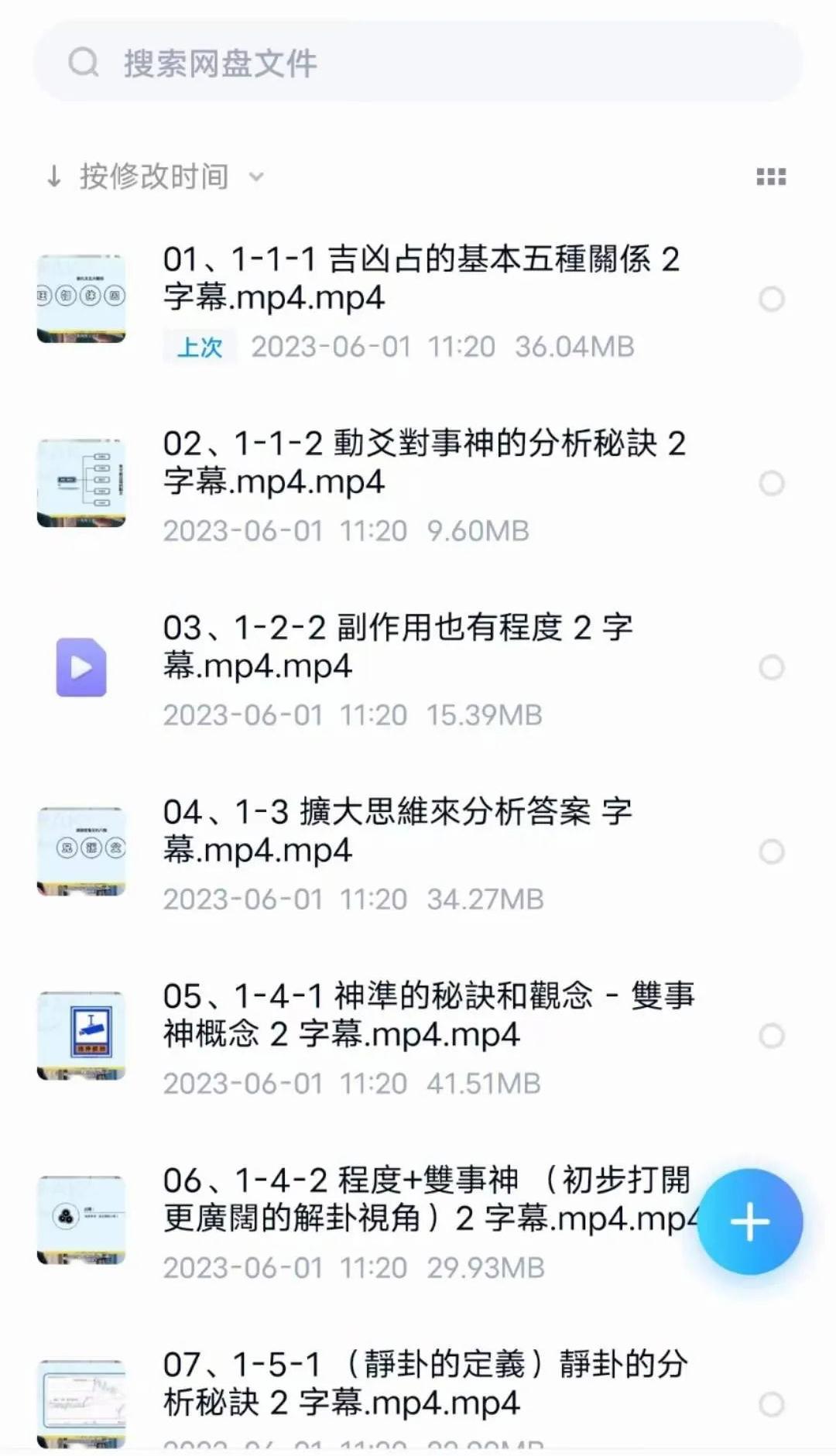Select the file 02、1-1-2 with its circle
Screen dimensions: 836x1456
772,483
